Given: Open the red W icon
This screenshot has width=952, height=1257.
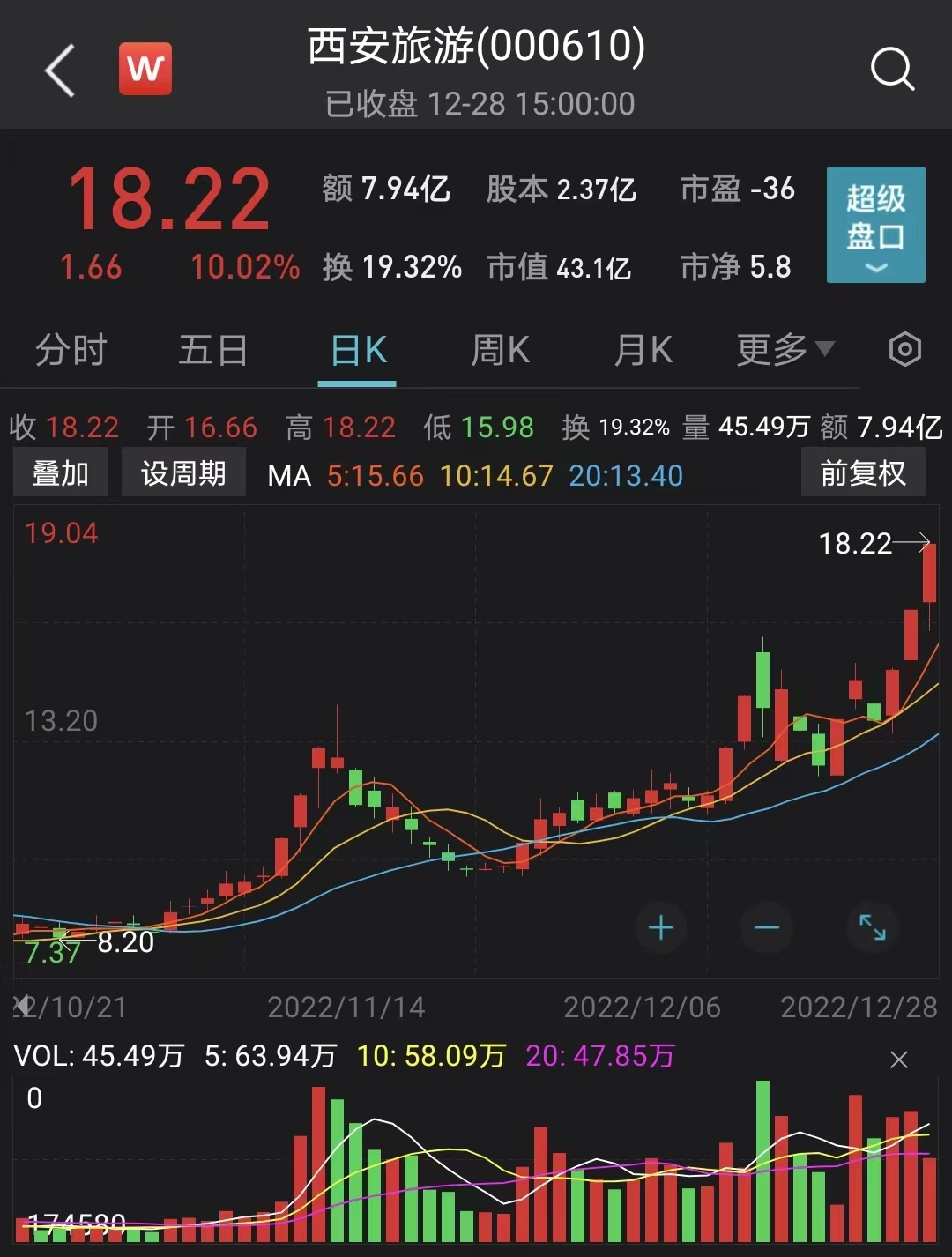Looking at the screenshot, I should click(145, 69).
